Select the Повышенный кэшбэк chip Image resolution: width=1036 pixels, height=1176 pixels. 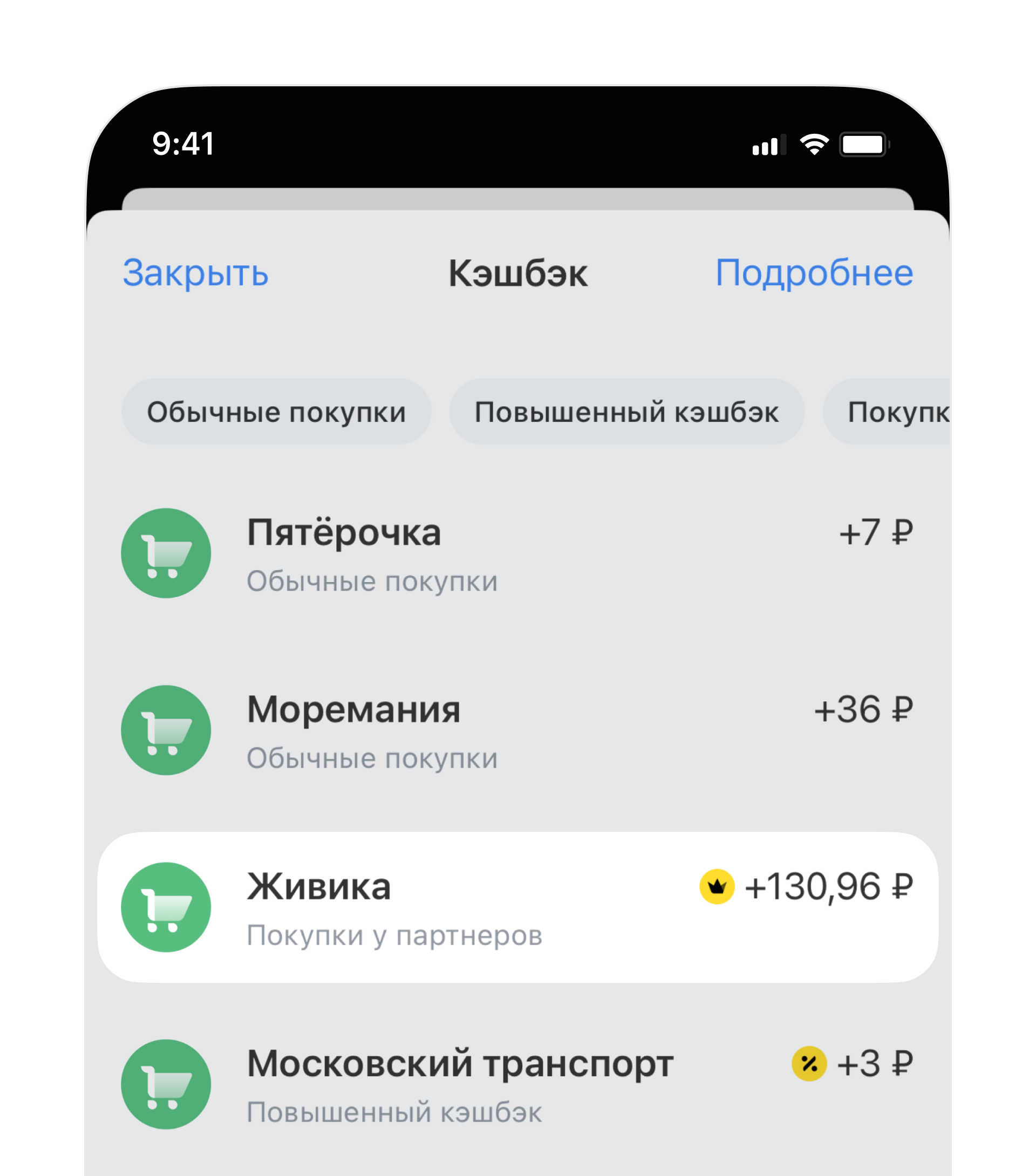point(626,412)
